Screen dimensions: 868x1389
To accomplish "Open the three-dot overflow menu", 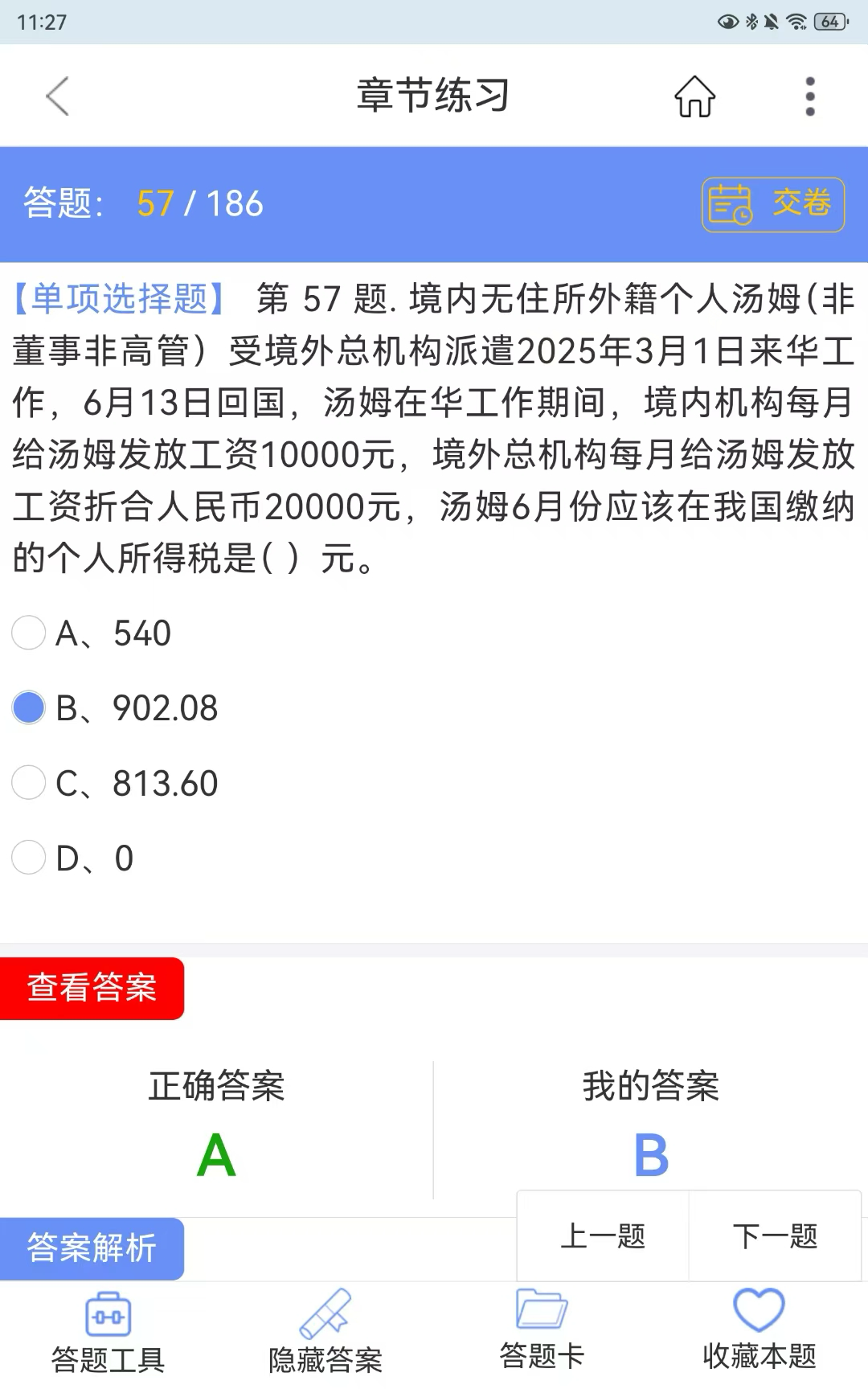I will point(810,96).
